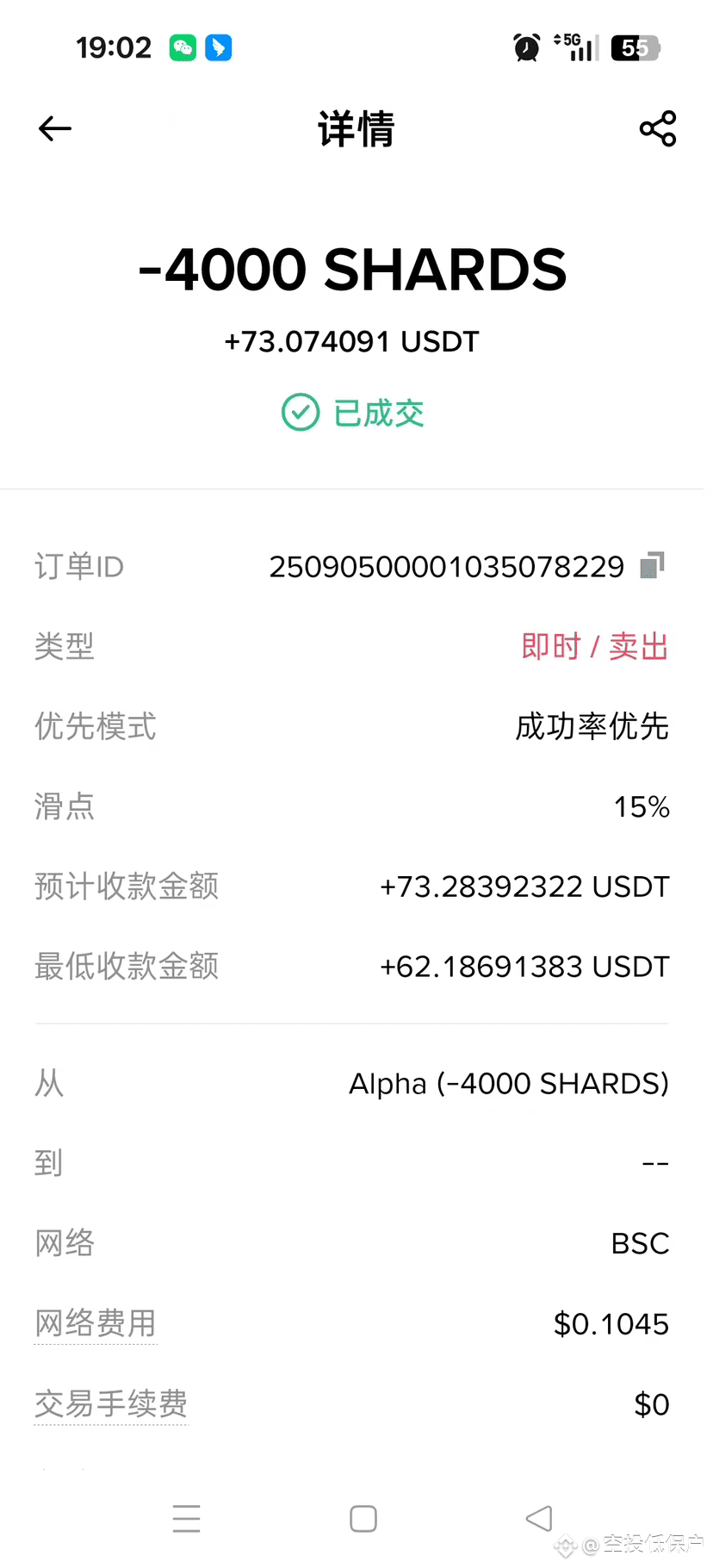
Task: Share this order detail
Action: coord(658,129)
